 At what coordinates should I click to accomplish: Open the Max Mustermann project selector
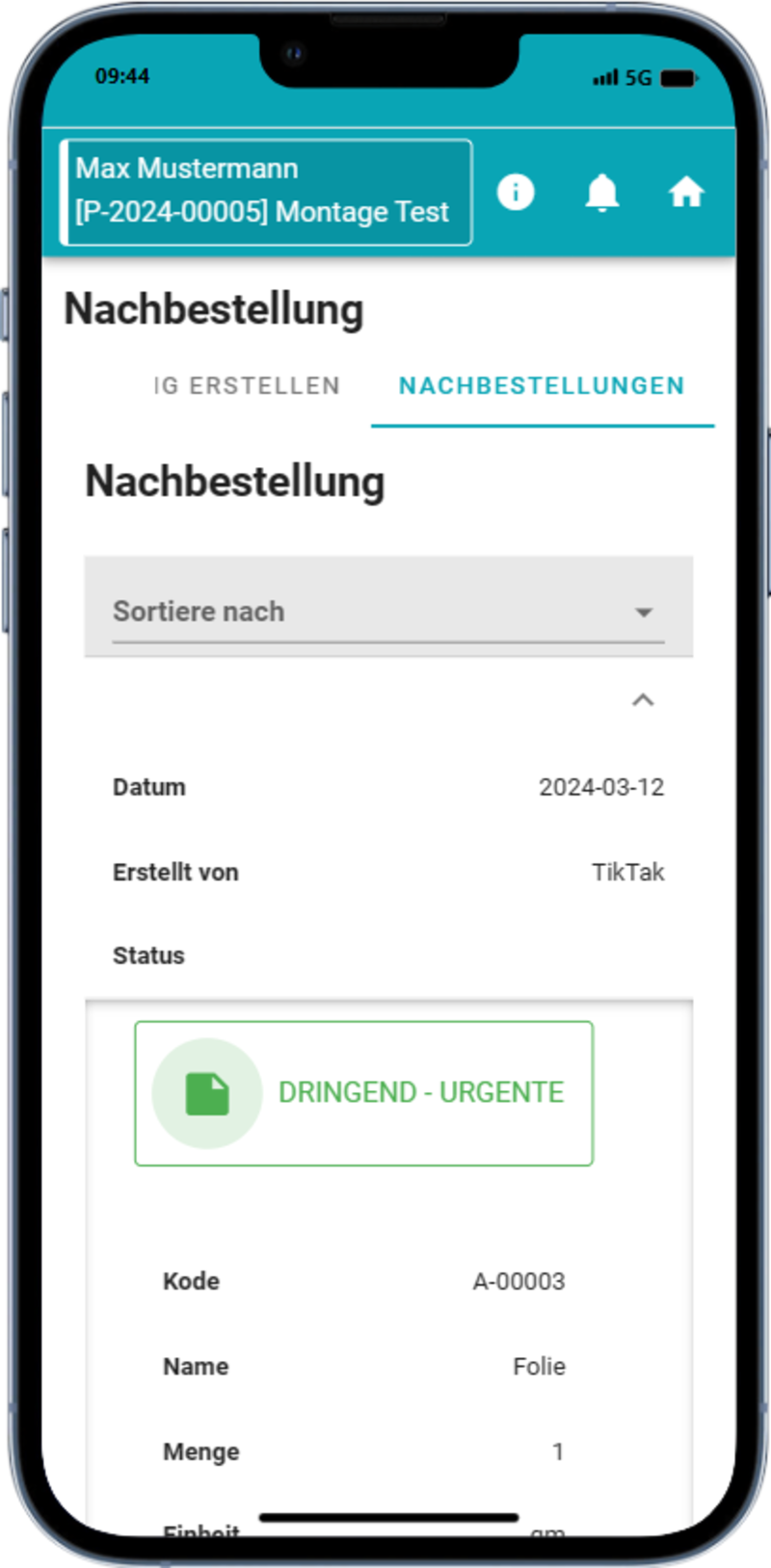[x=266, y=192]
